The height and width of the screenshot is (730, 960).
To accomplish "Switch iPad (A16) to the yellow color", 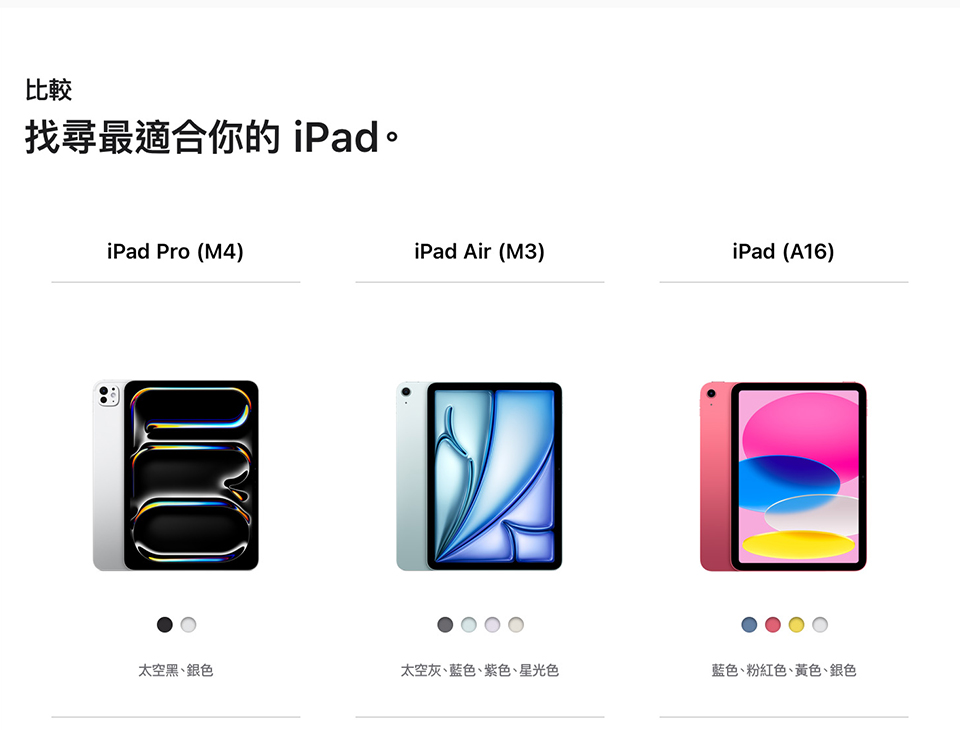I will (x=796, y=624).
